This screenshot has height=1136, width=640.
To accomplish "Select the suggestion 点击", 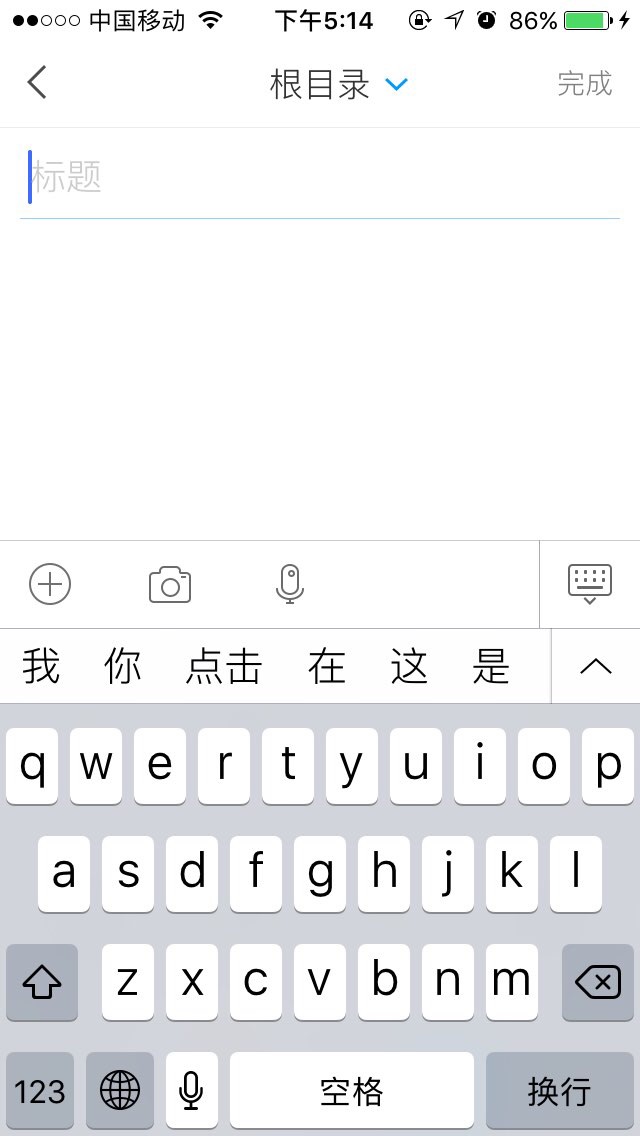I will [x=223, y=667].
